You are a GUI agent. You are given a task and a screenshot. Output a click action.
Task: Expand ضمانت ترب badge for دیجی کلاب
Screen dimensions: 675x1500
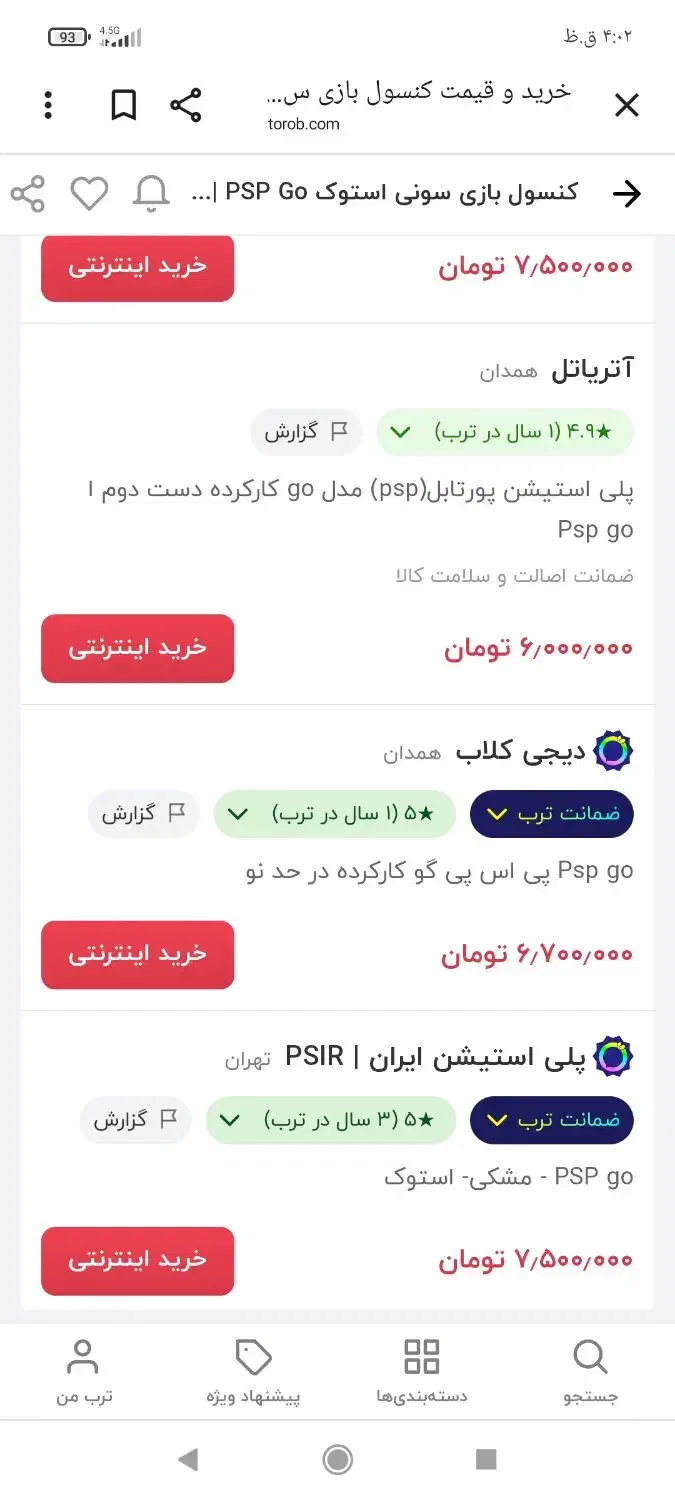click(553, 814)
